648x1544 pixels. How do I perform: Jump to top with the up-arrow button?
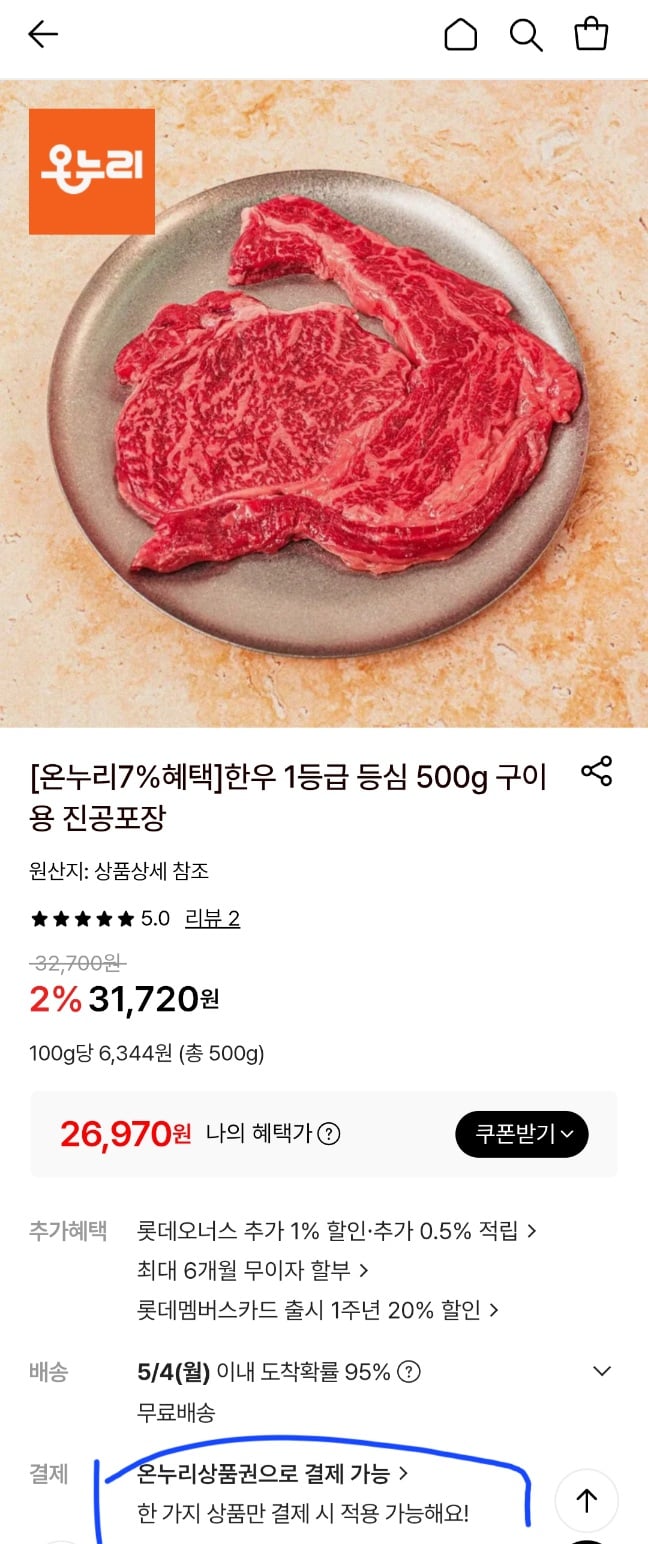tap(586, 1500)
